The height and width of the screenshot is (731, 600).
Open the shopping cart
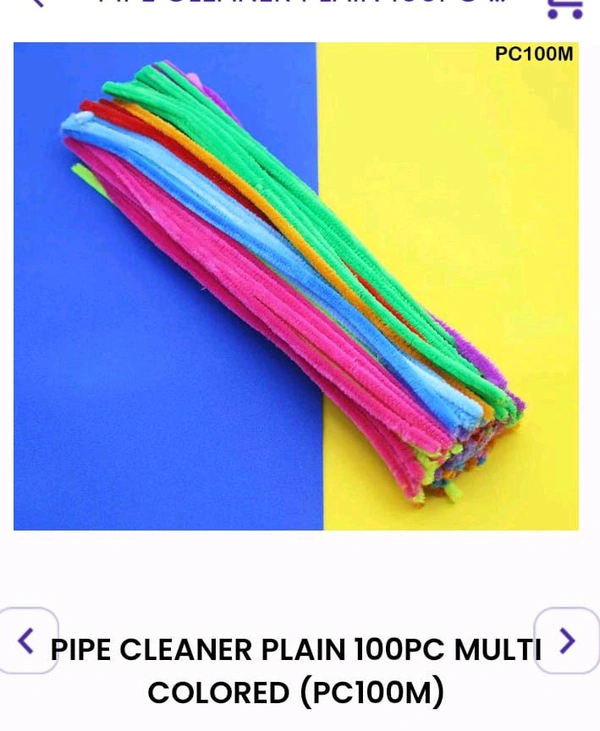tap(565, 8)
